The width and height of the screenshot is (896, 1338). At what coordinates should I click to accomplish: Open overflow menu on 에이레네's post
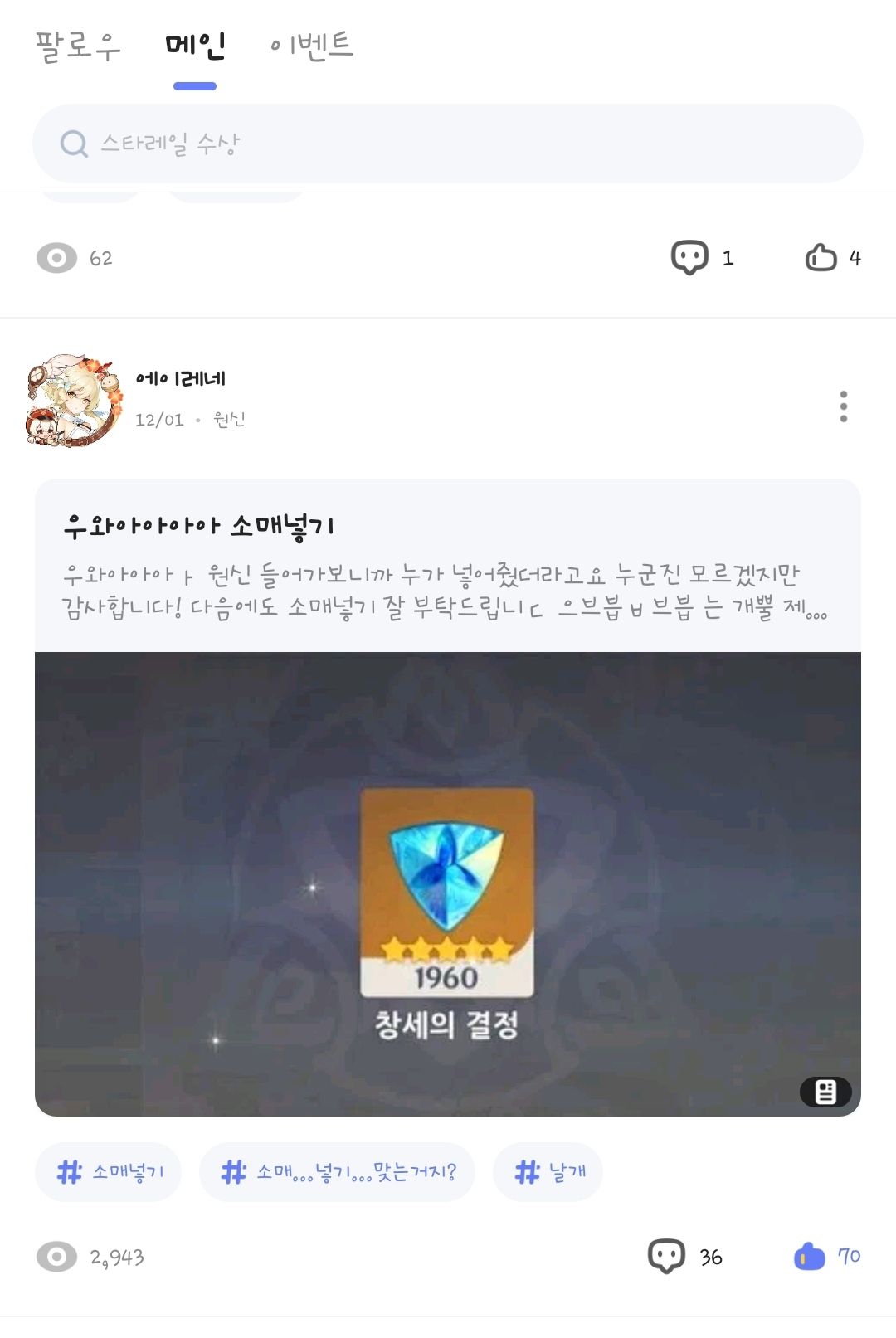click(843, 406)
